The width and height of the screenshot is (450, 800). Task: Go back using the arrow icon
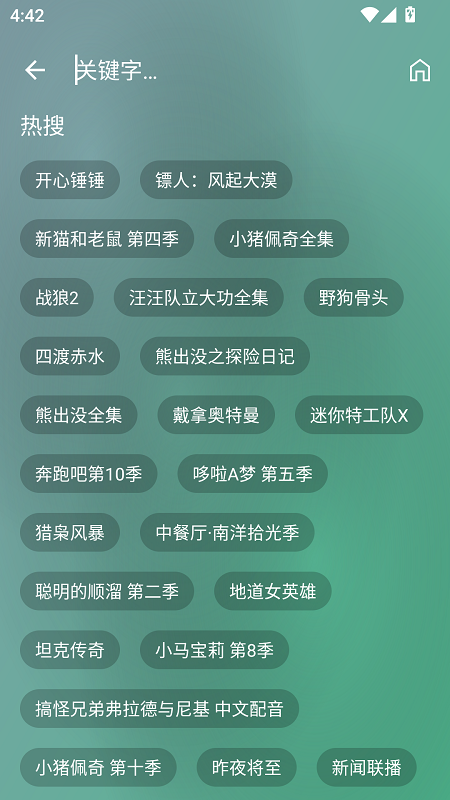(35, 70)
